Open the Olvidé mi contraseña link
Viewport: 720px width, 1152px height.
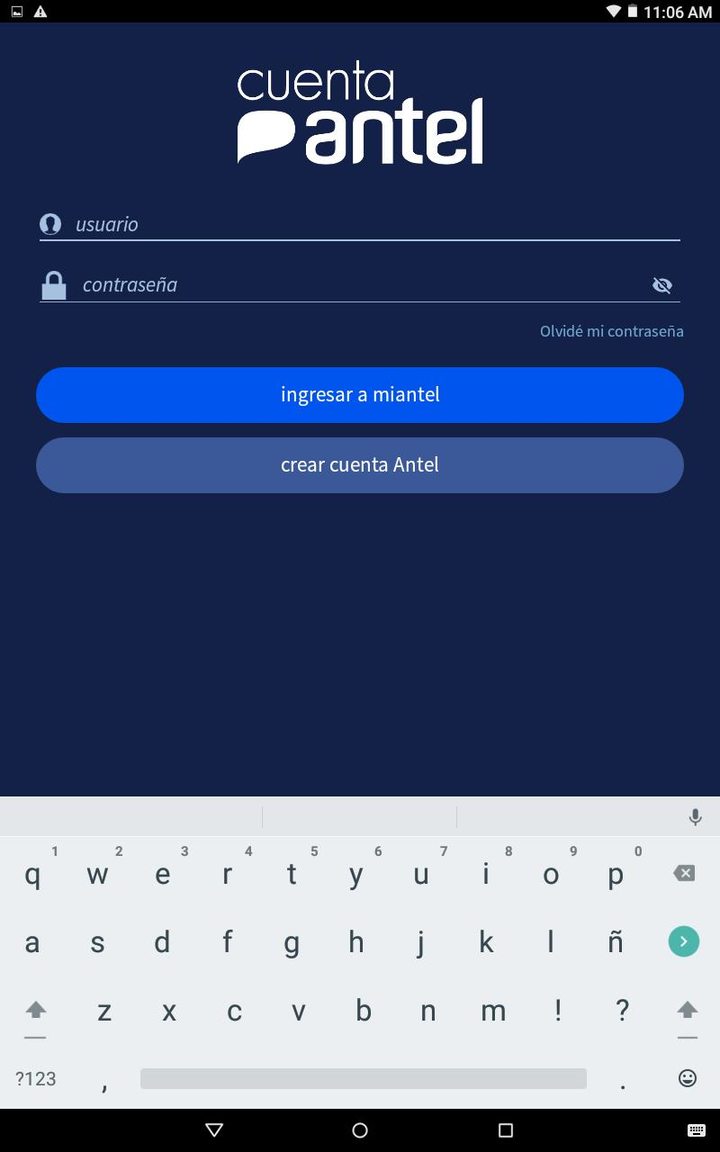coord(611,331)
